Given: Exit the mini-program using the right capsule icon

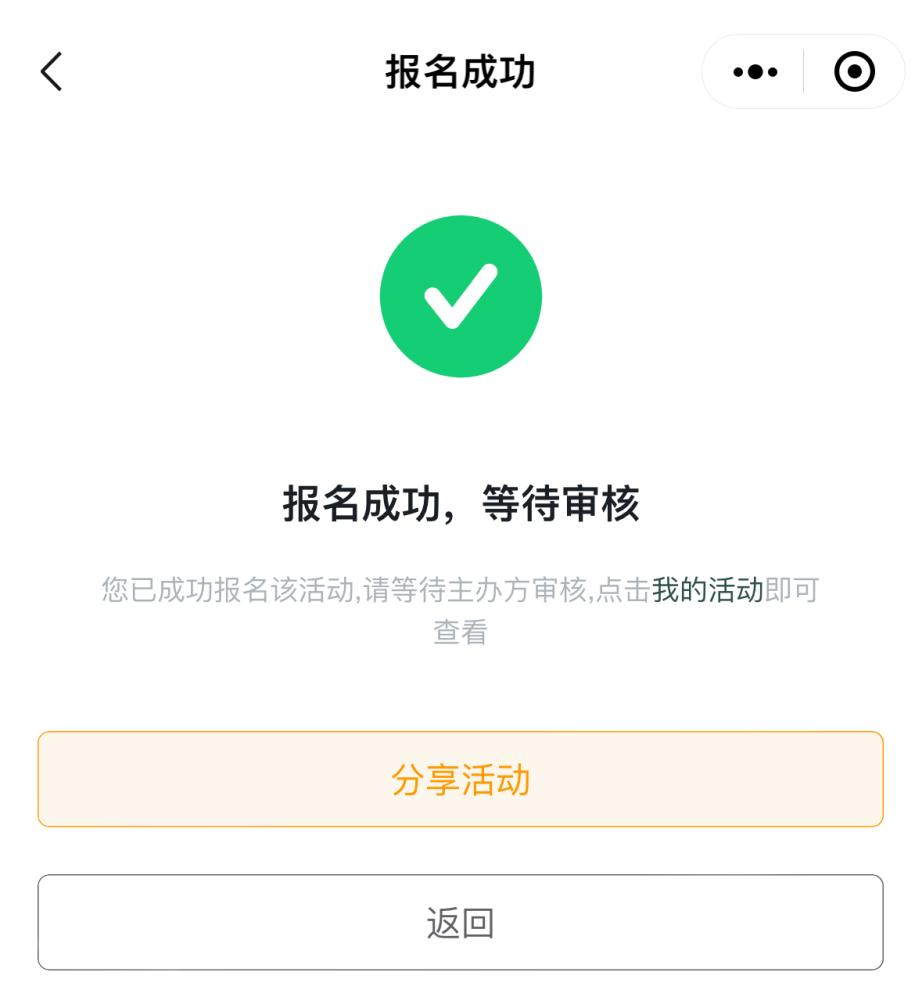Looking at the screenshot, I should pyautogui.click(x=855, y=72).
